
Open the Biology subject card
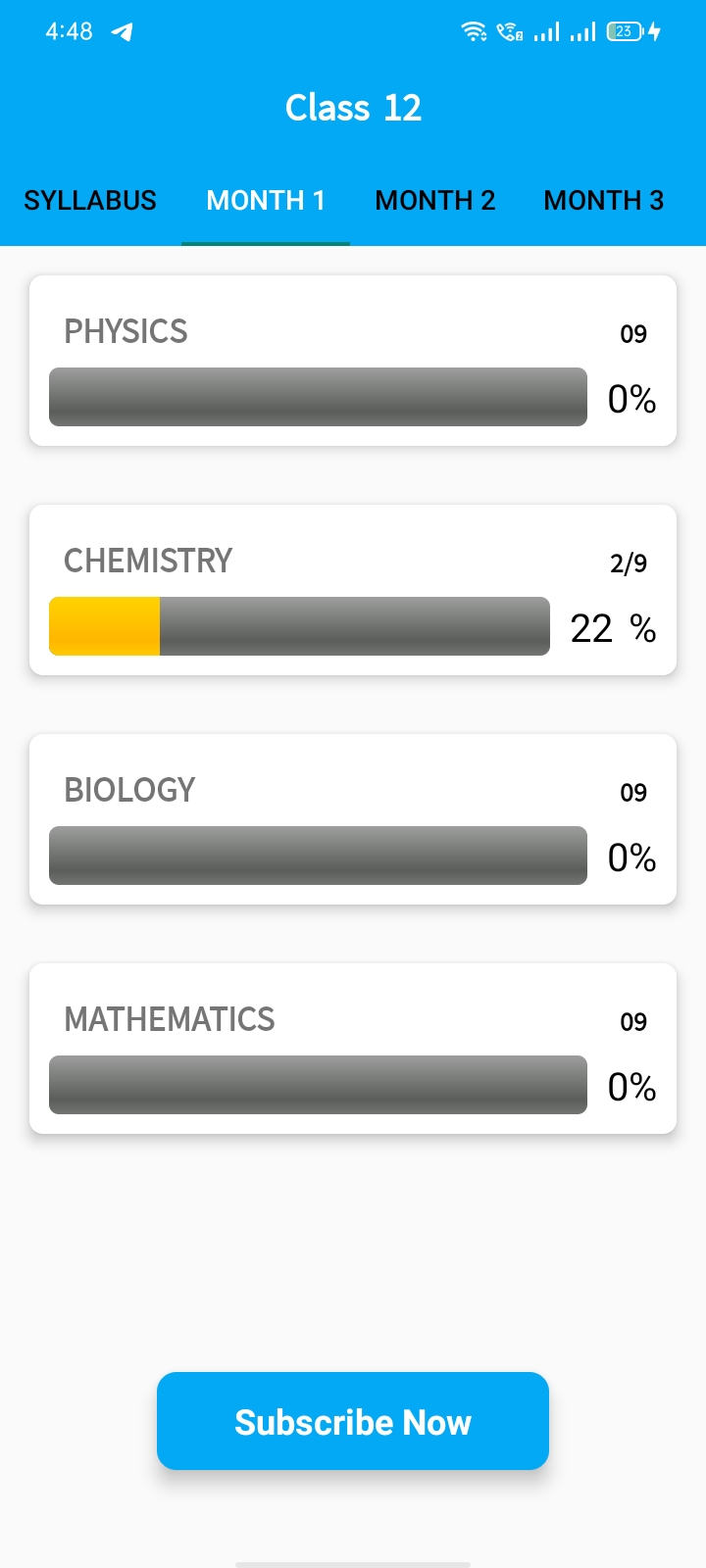click(353, 819)
